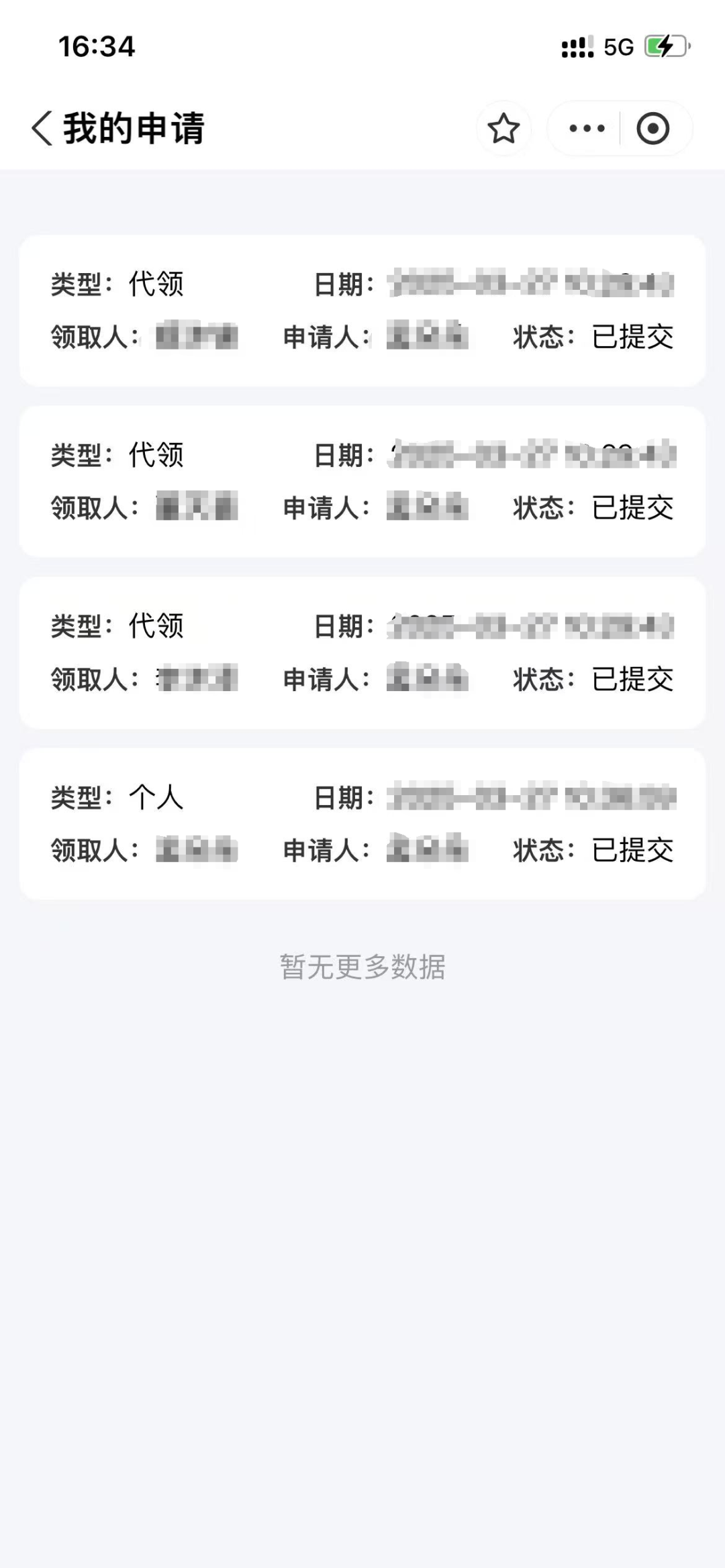Open the 个人 type application card
725x1568 pixels.
tap(362, 824)
